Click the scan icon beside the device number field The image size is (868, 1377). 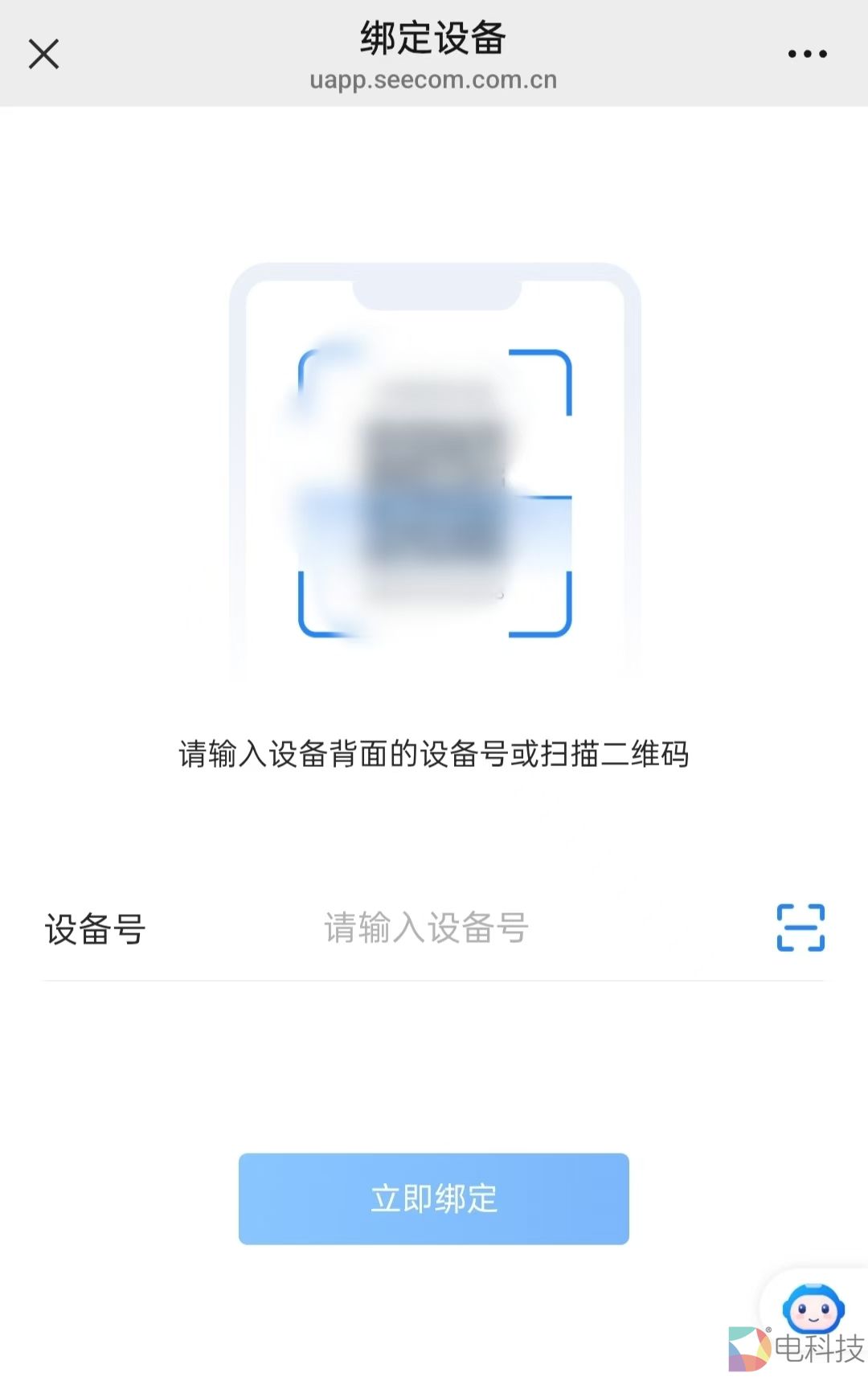point(803,928)
